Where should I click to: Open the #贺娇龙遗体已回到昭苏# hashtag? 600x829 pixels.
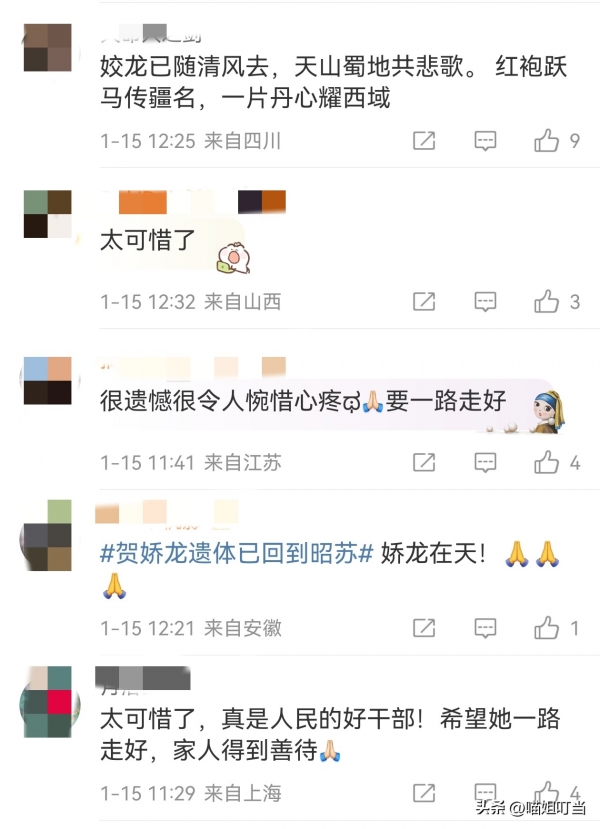237,553
